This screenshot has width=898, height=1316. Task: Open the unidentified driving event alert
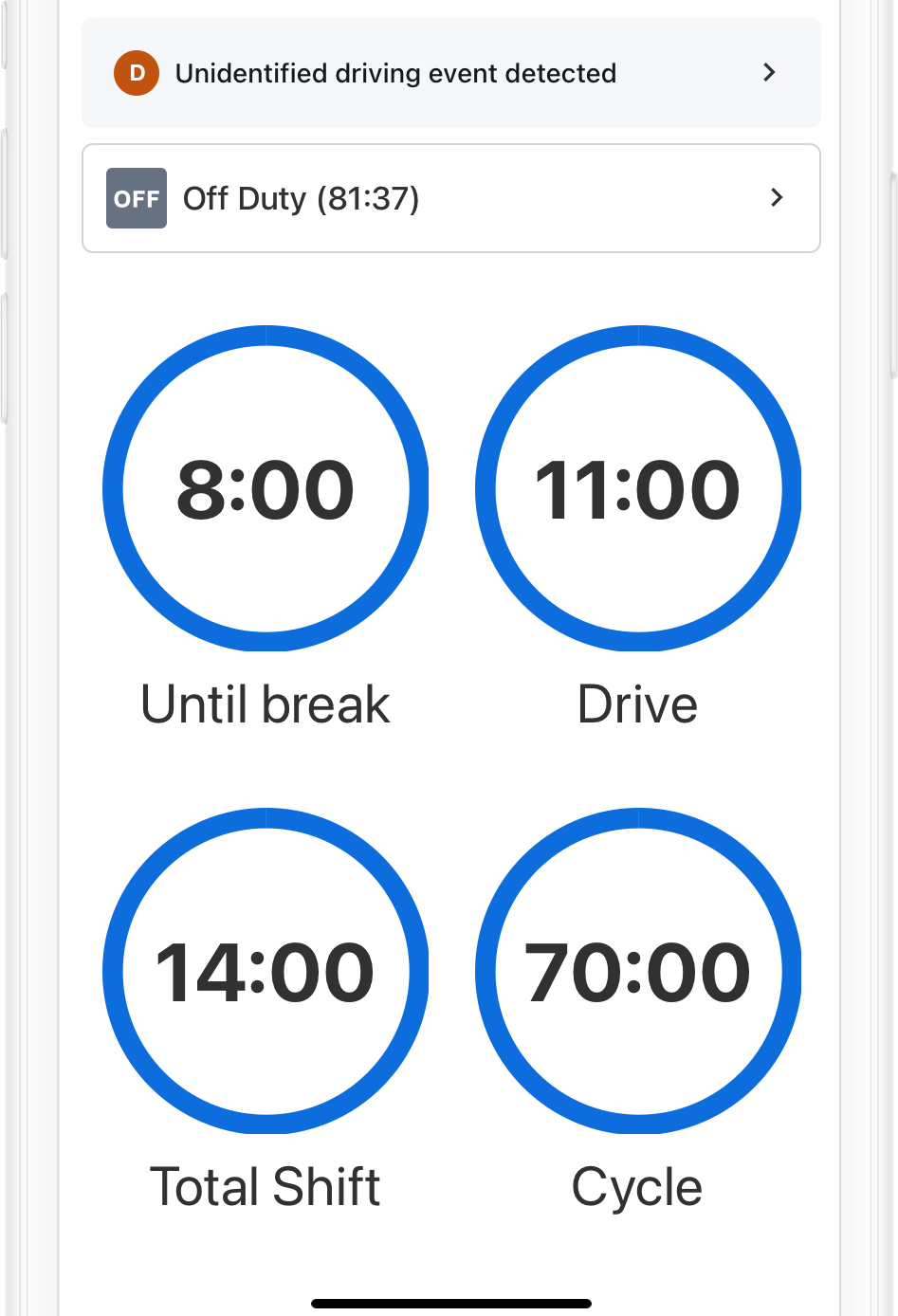(450, 73)
